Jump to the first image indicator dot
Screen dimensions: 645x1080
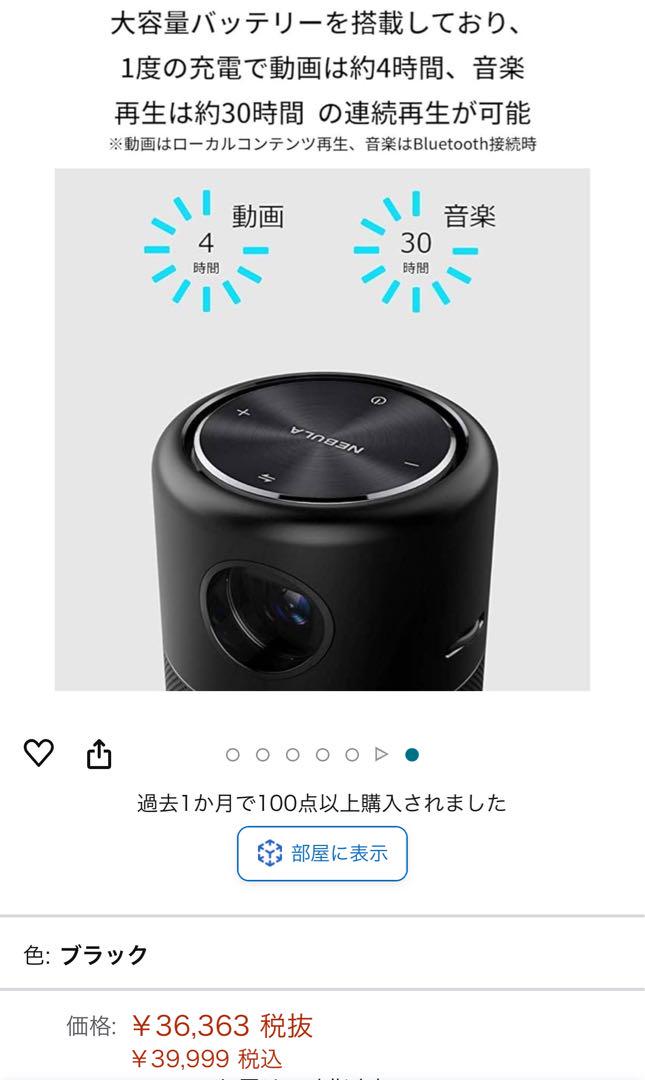[233, 755]
